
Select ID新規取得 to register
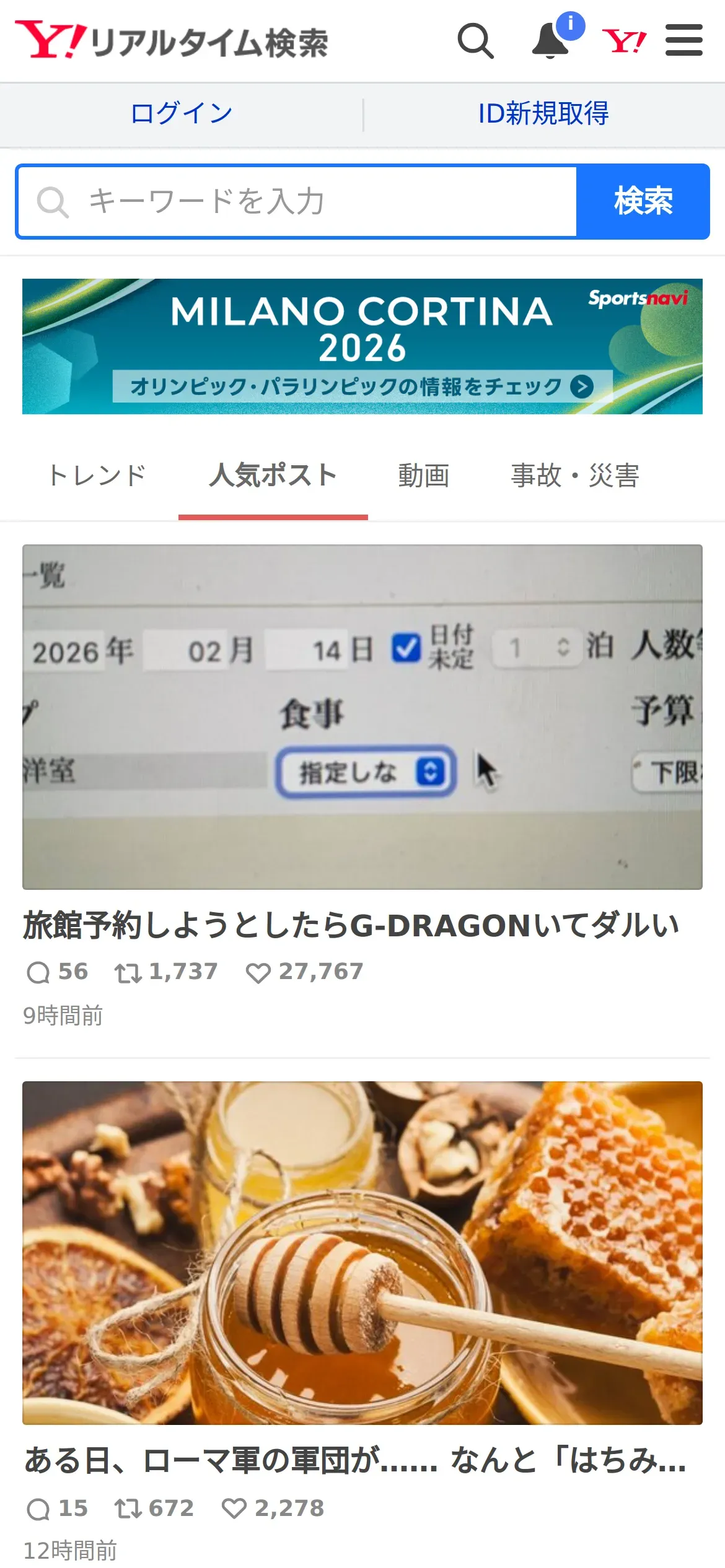tap(543, 114)
